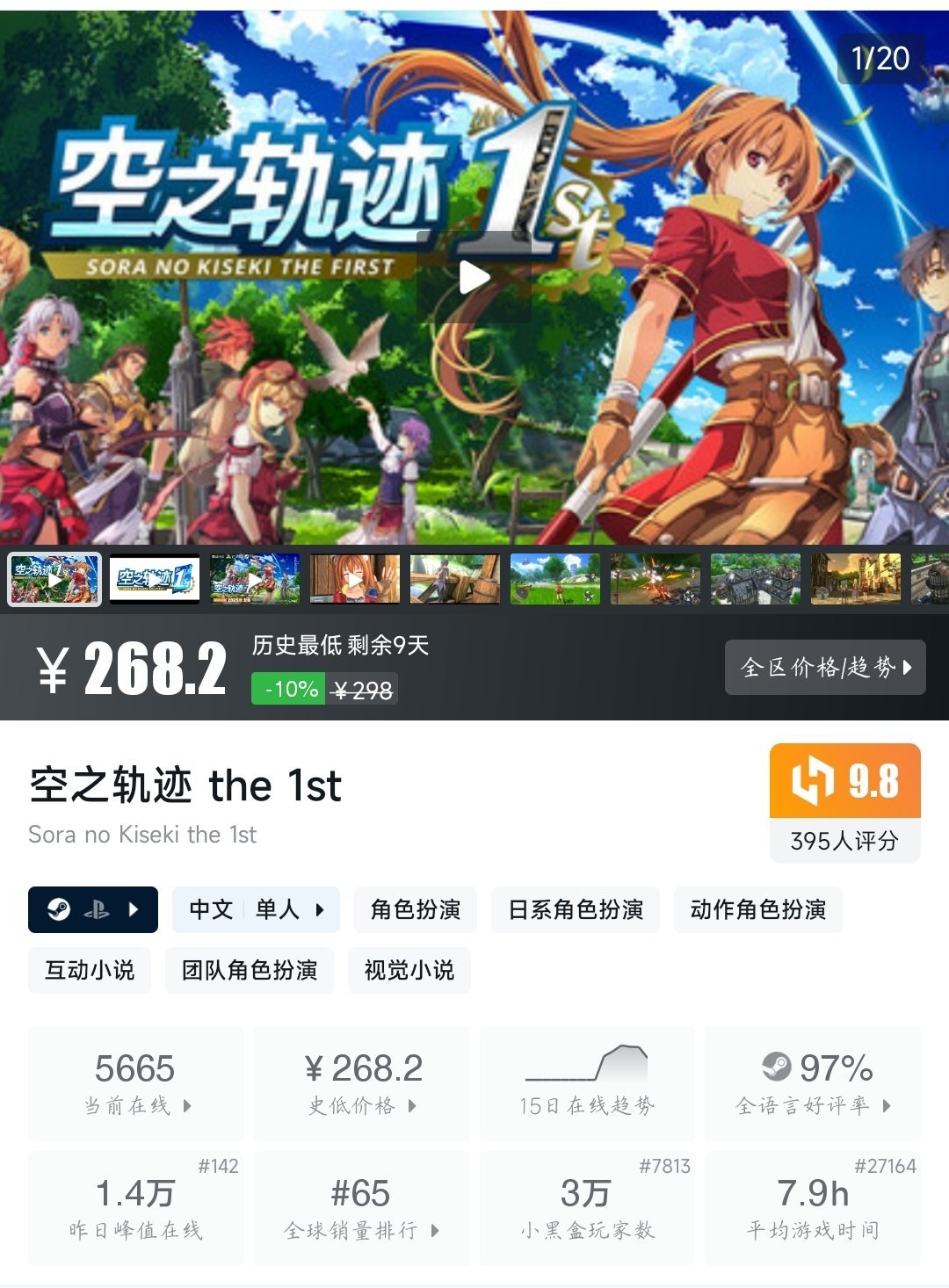Open 全球销量排行 sales ranking
The image size is (949, 1288).
[x=361, y=1208]
